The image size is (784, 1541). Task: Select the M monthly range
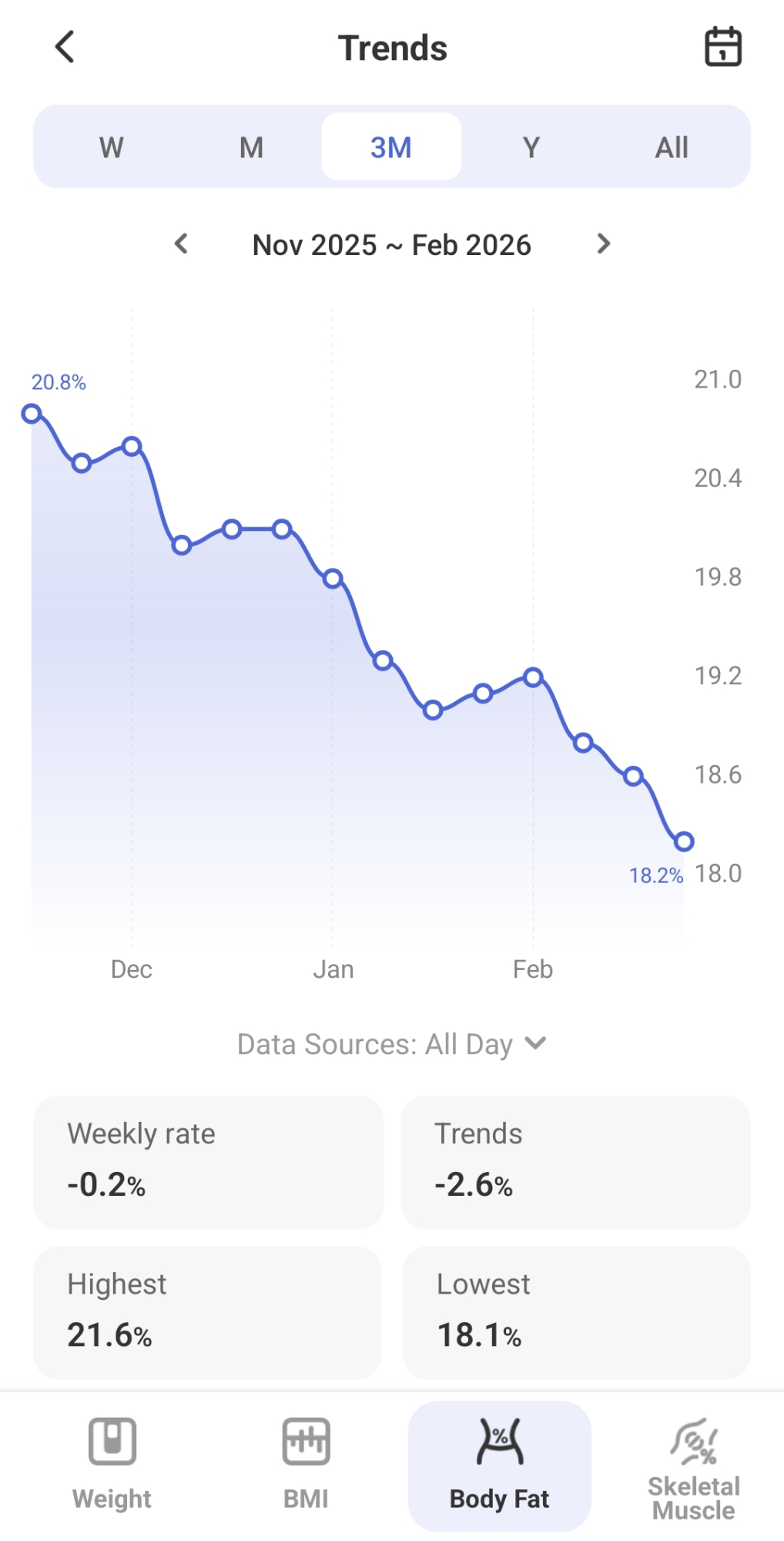point(251,147)
